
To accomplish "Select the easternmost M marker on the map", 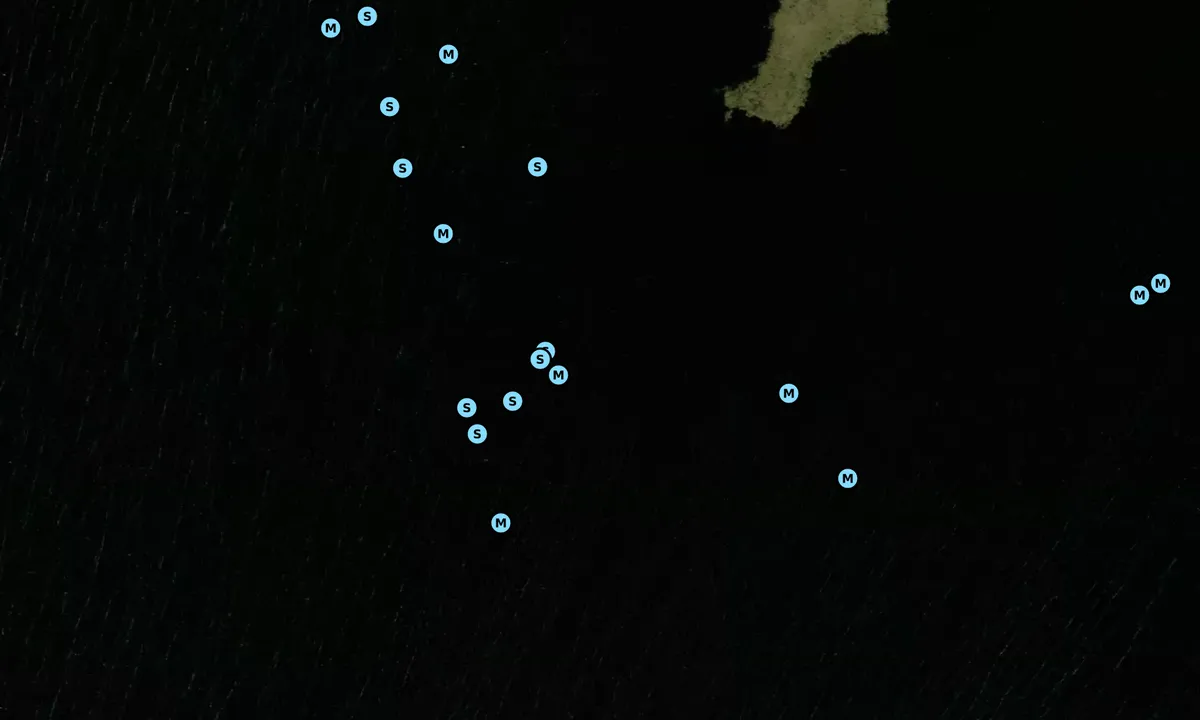I will [x=1160, y=283].
